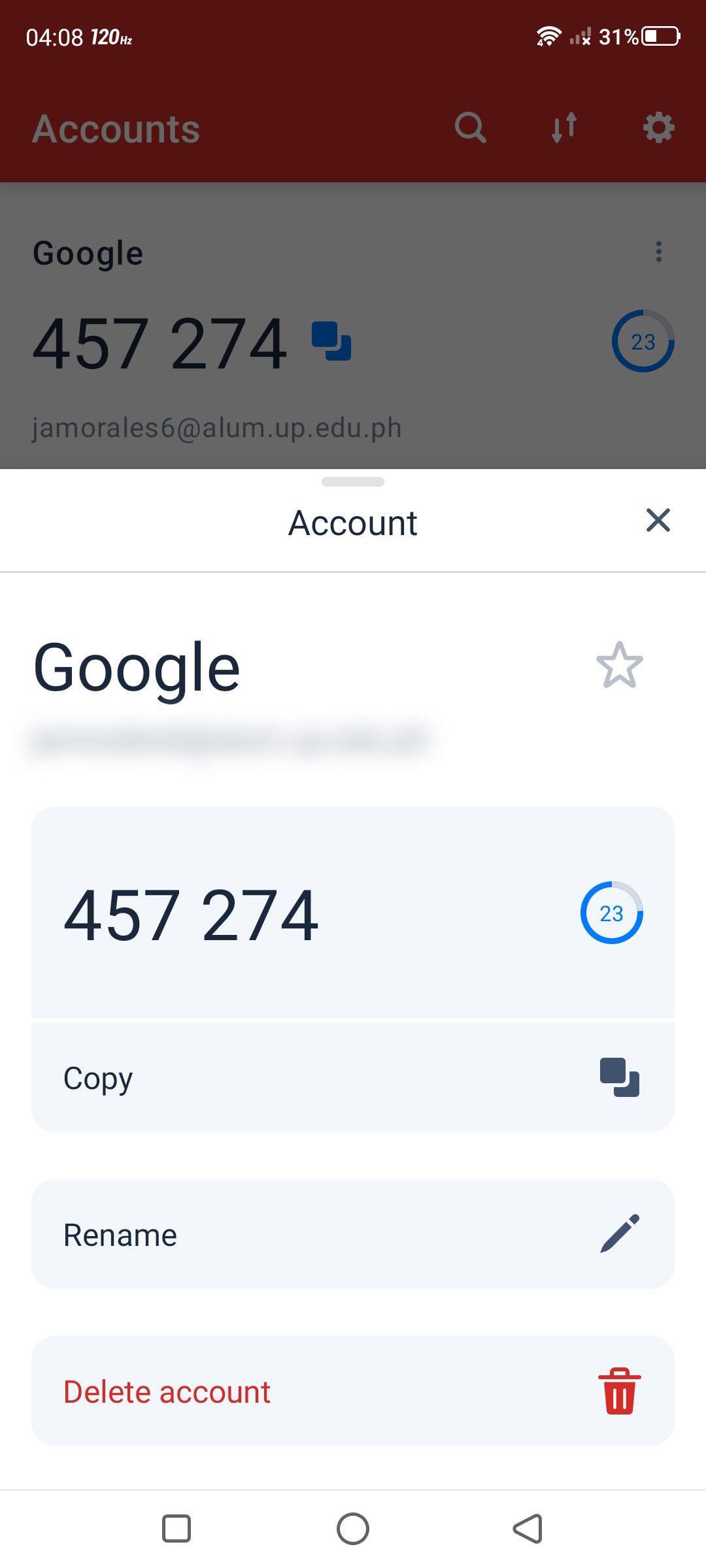Rename the Google account
Viewport: 706px width, 1568px height.
(x=353, y=1234)
